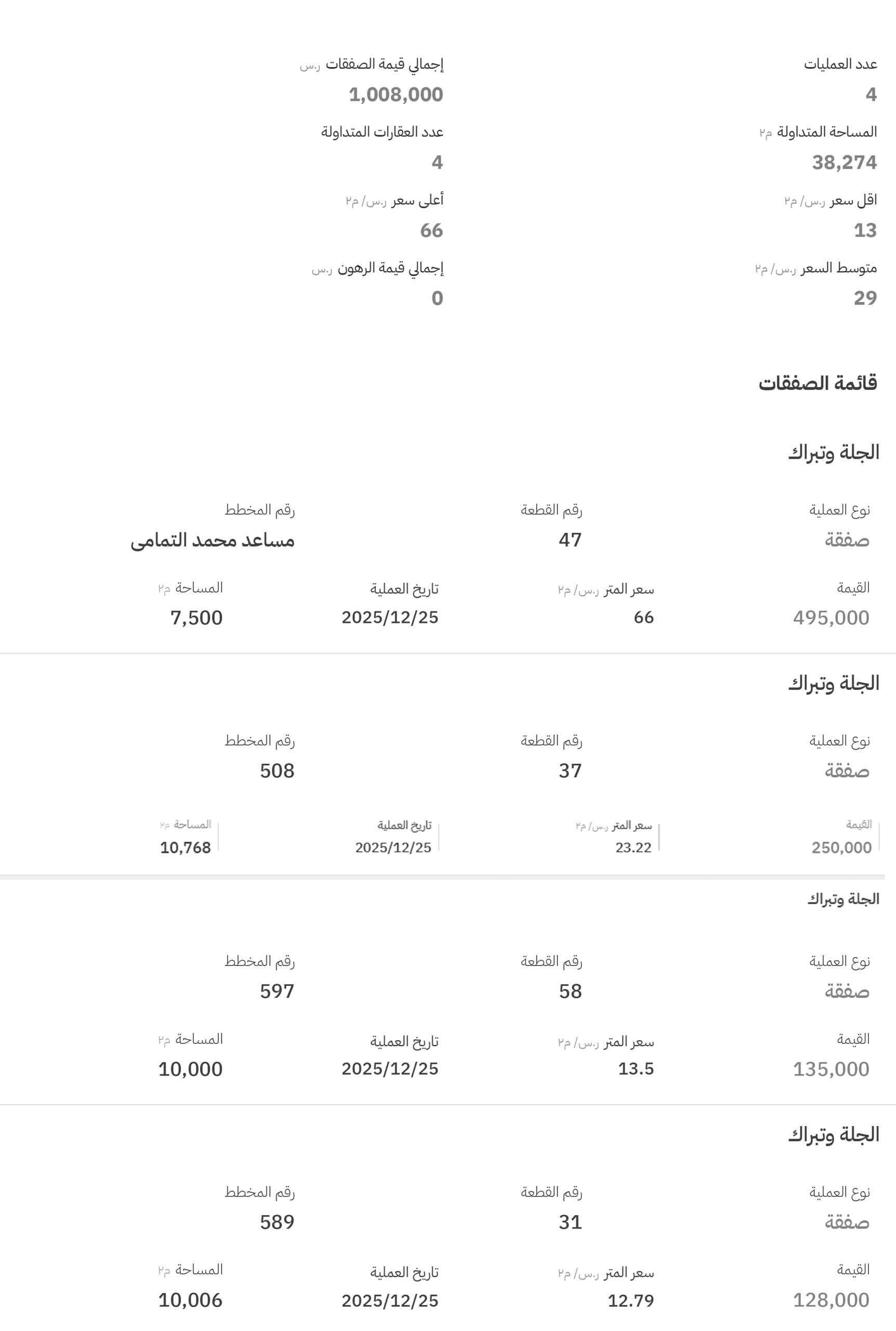Select the transaction with plan number 597
Image resolution: width=896 pixels, height=1331 pixels.
pyautogui.click(x=448, y=991)
